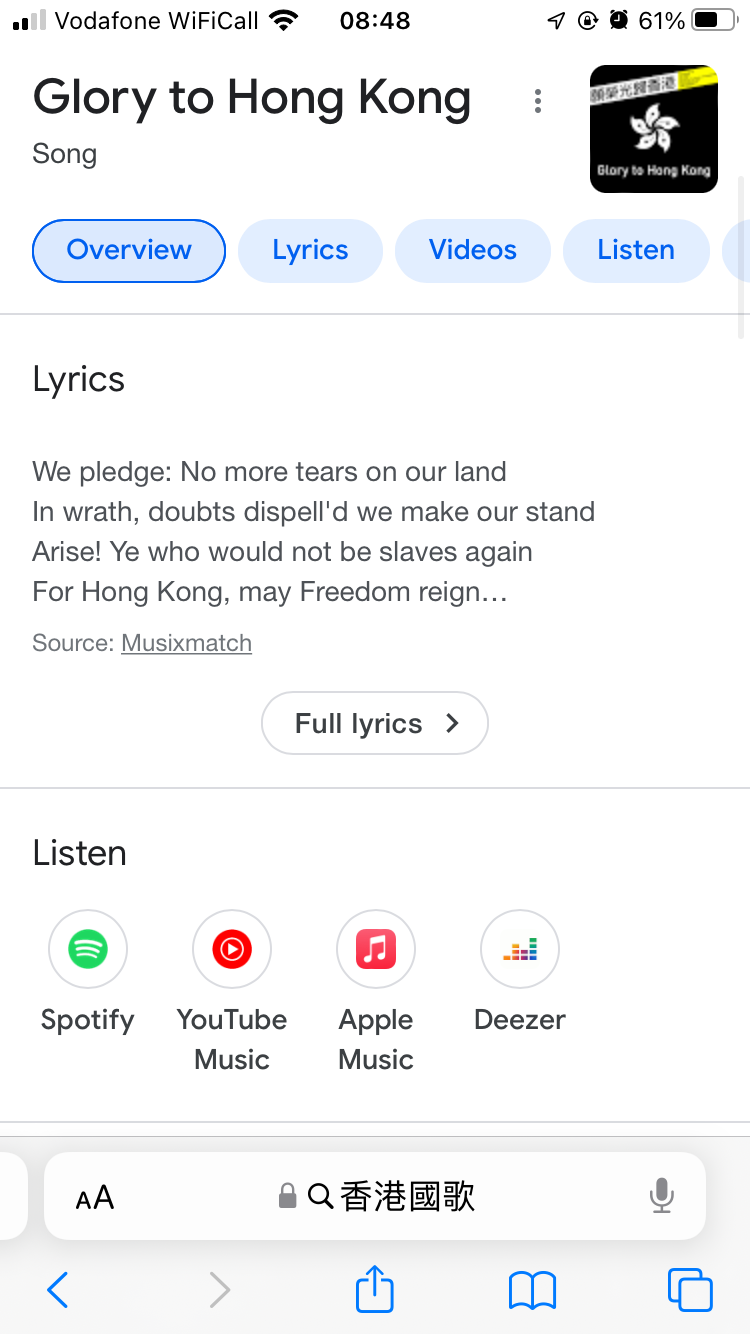This screenshot has height=1334, width=750.
Task: Tap the Glory to Hong Kong album artwork
Action: point(654,128)
